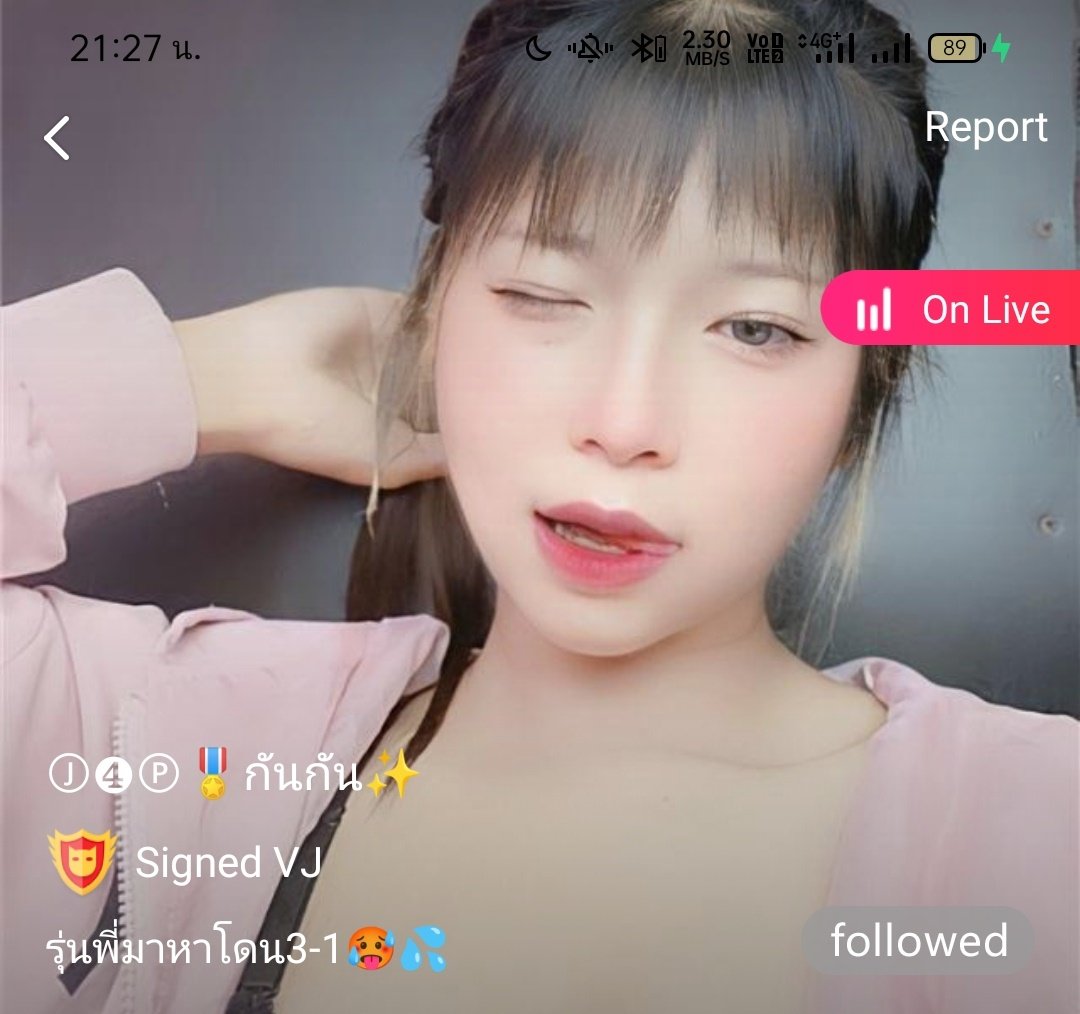Tap the followed button to unfollow
The width and height of the screenshot is (1080, 1014).
(918, 941)
